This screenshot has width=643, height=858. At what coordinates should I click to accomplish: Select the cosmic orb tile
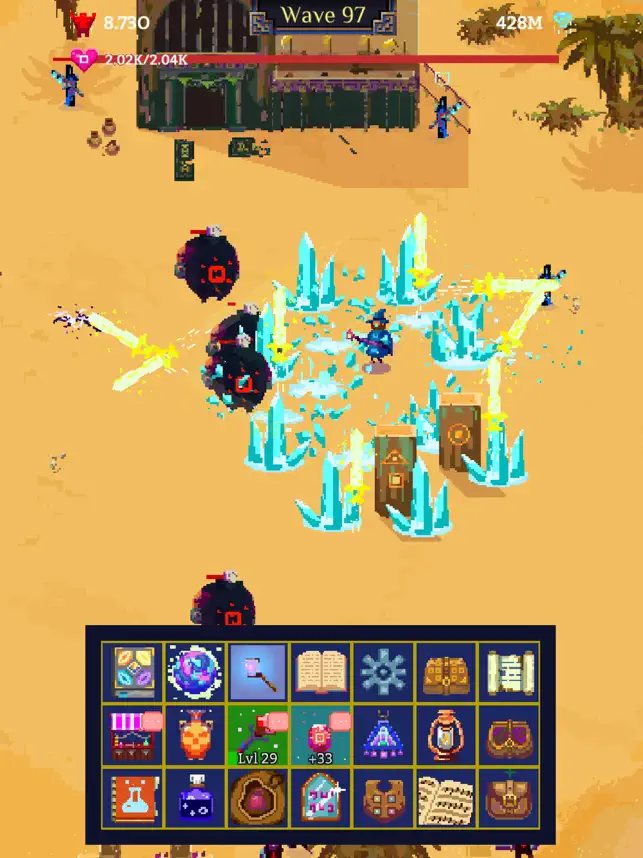(x=194, y=671)
